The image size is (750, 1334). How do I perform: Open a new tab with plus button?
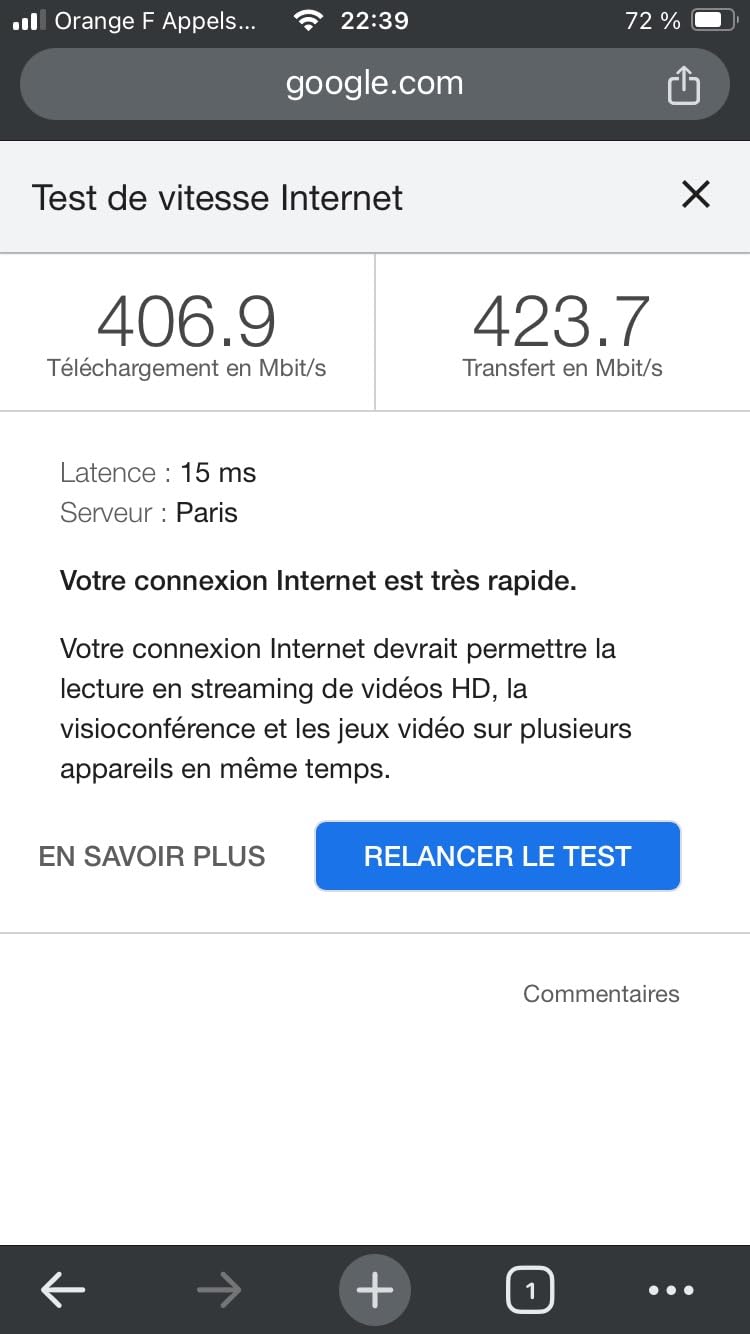(375, 1290)
